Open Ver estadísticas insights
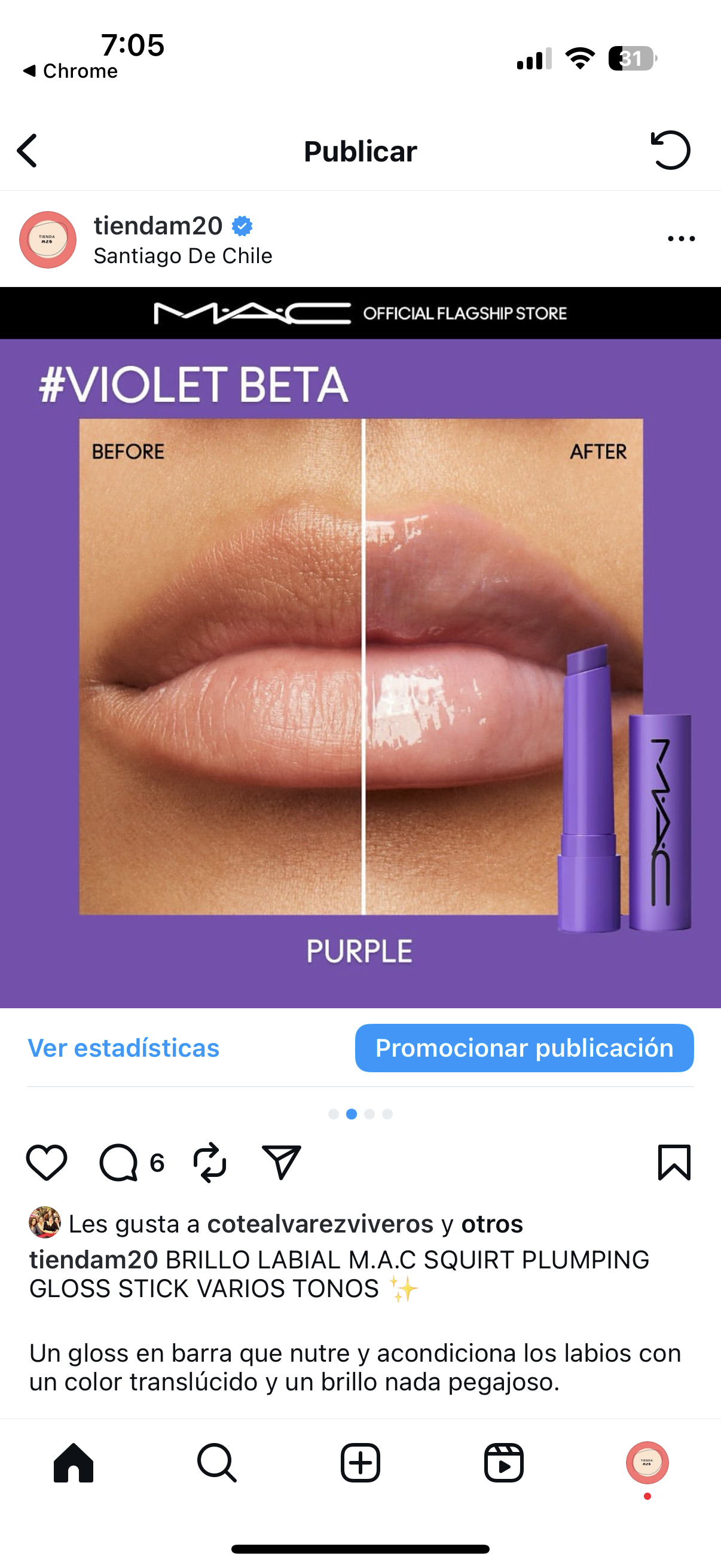 coord(124,1048)
